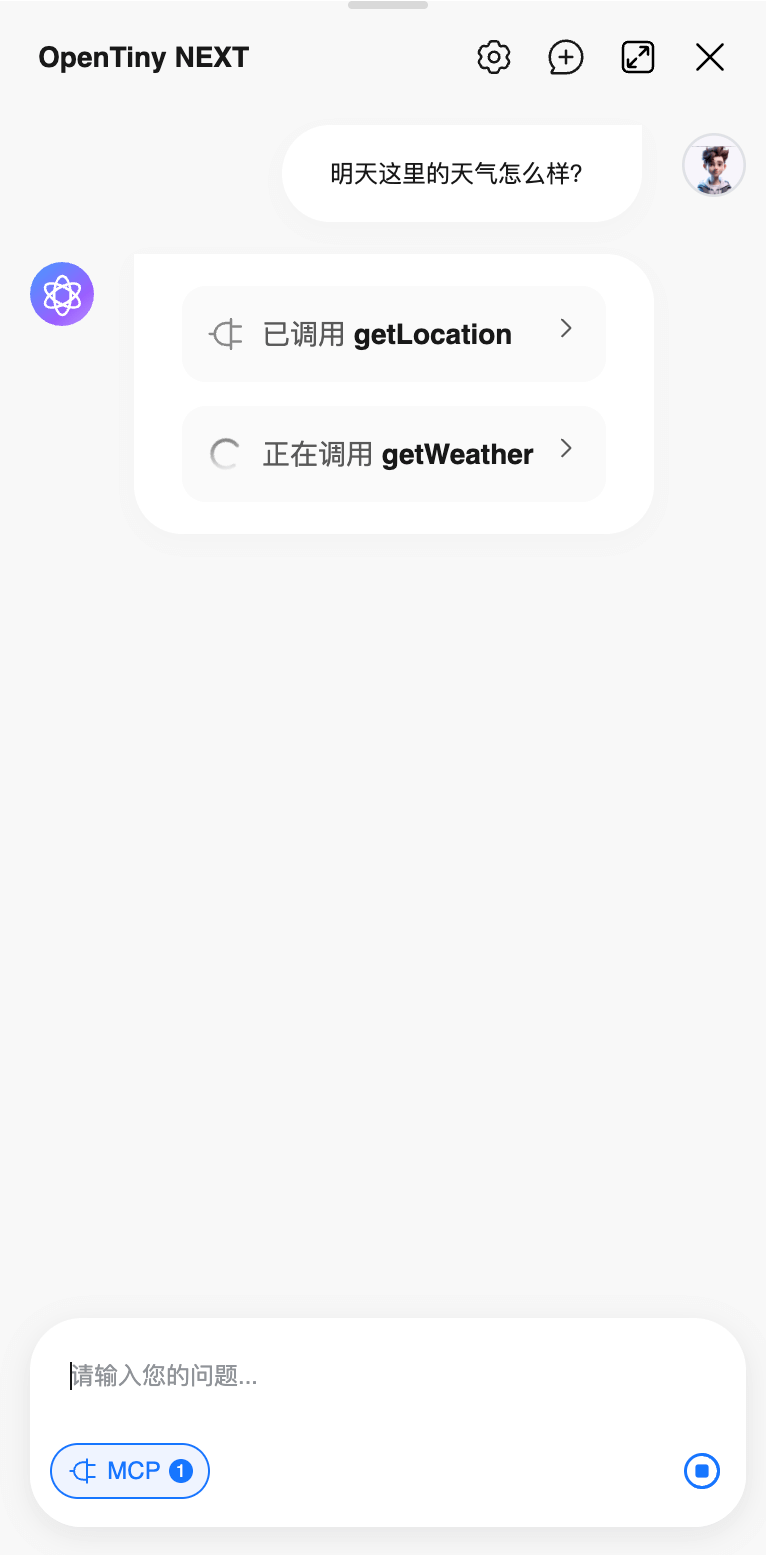Open the settings gear icon
Screen dimensions: 766x1555
coord(493,57)
